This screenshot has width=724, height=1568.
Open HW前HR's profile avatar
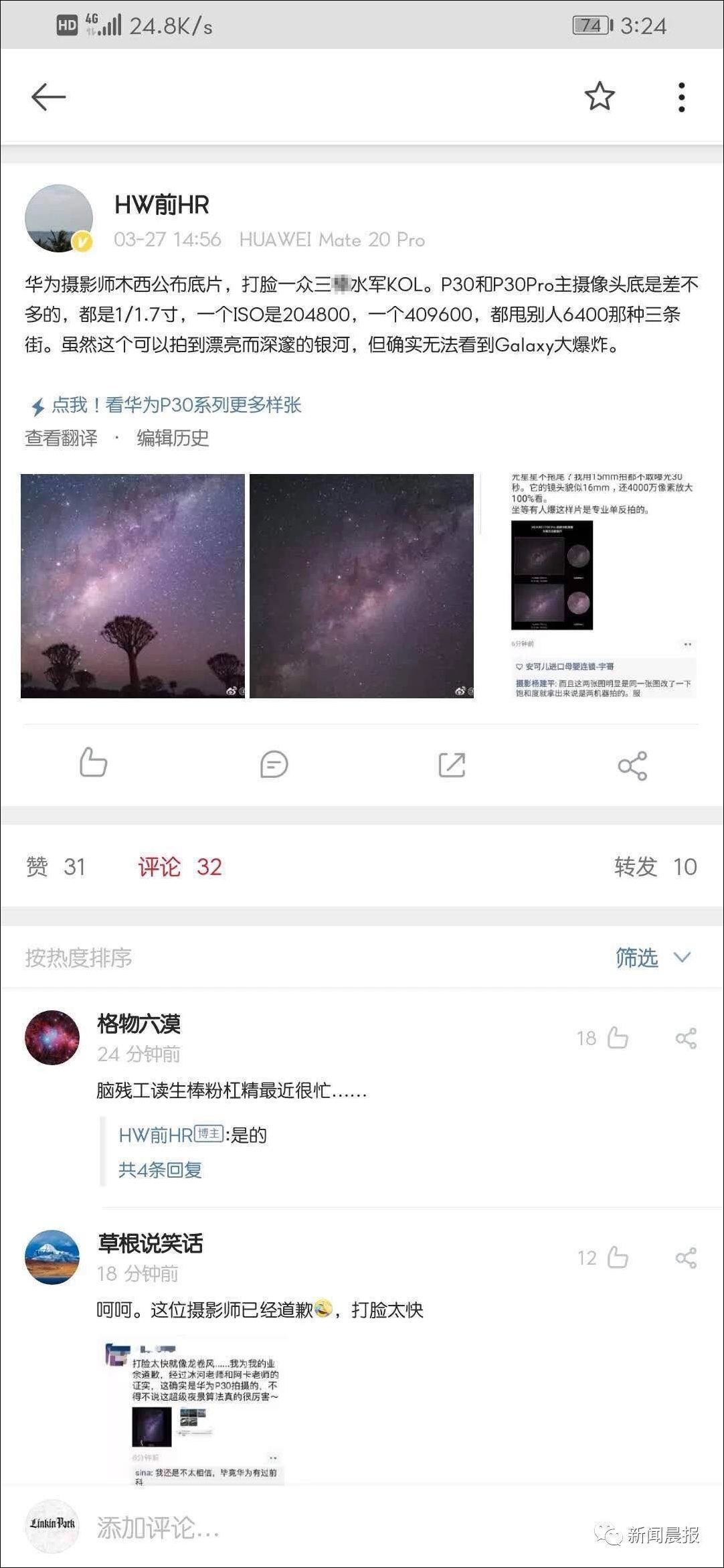pyautogui.click(x=59, y=218)
